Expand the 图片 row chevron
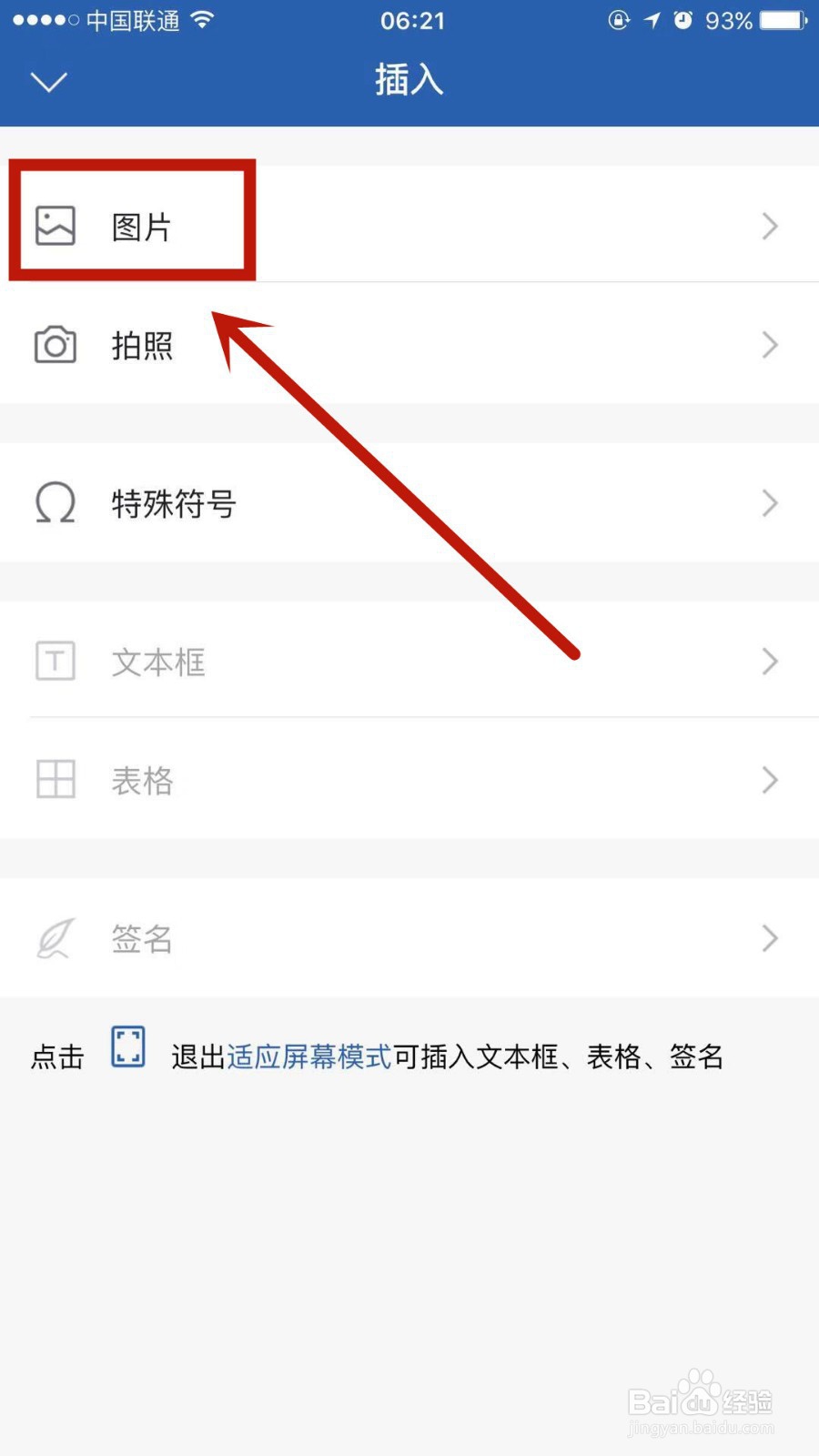This screenshot has width=819, height=1456. click(769, 227)
